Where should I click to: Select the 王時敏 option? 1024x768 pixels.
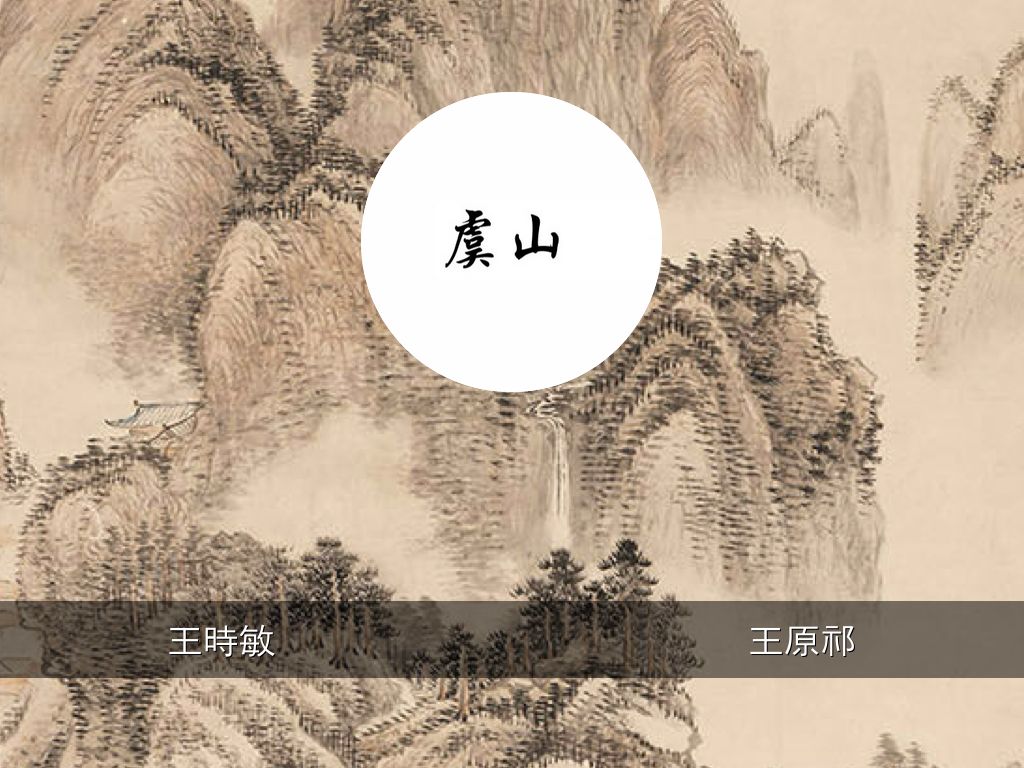click(221, 641)
